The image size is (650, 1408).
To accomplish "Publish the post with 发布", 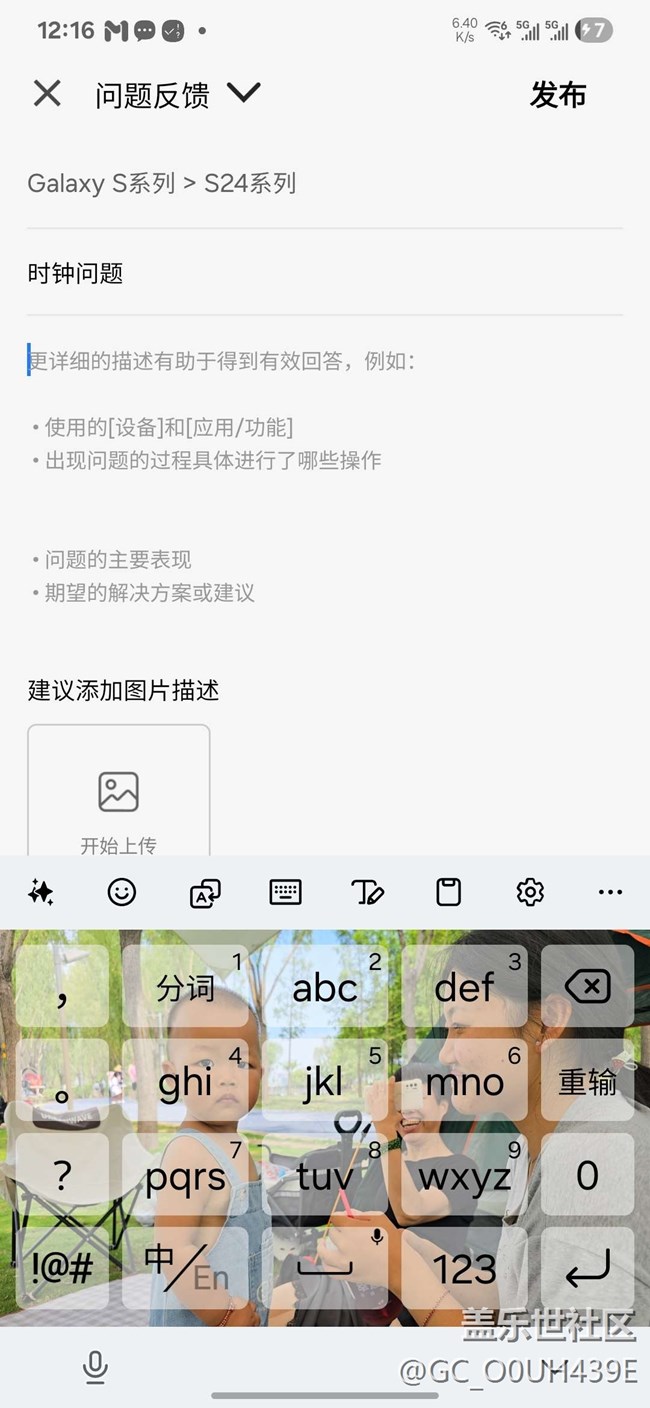I will [x=557, y=95].
